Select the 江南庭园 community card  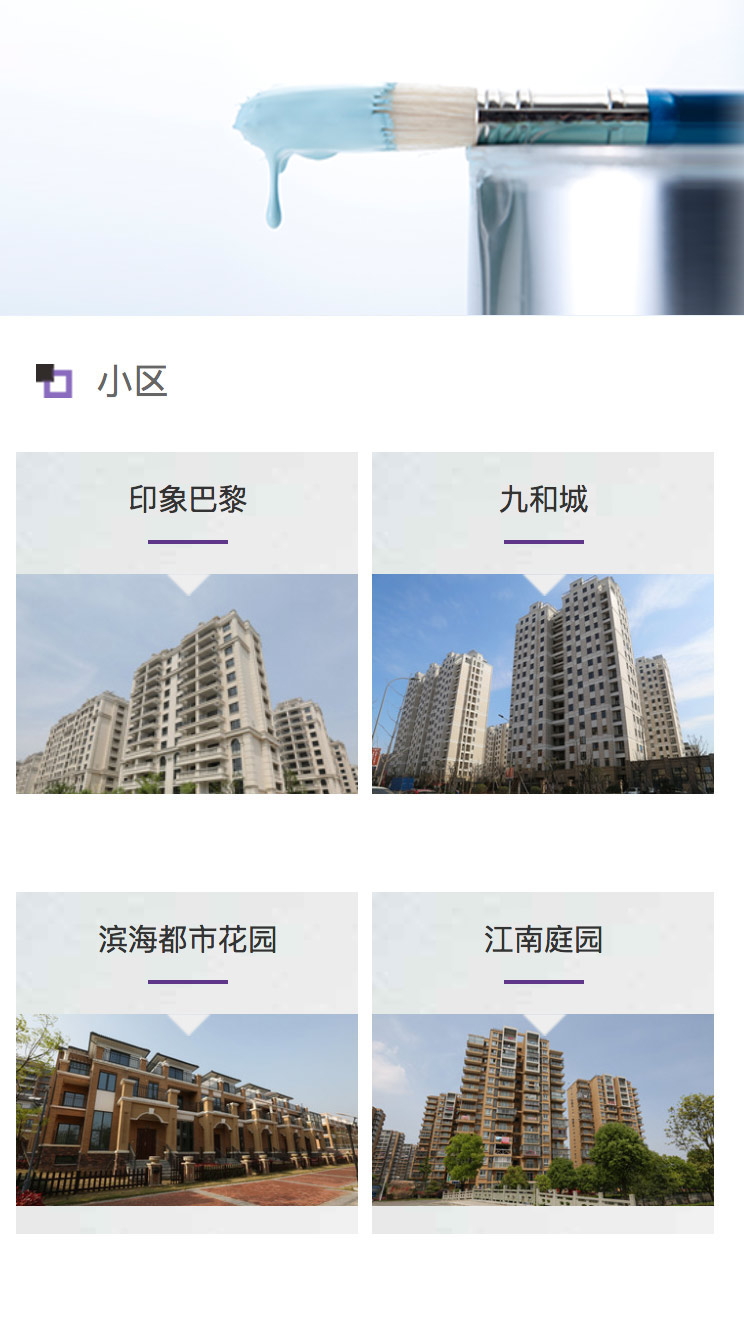543,1062
